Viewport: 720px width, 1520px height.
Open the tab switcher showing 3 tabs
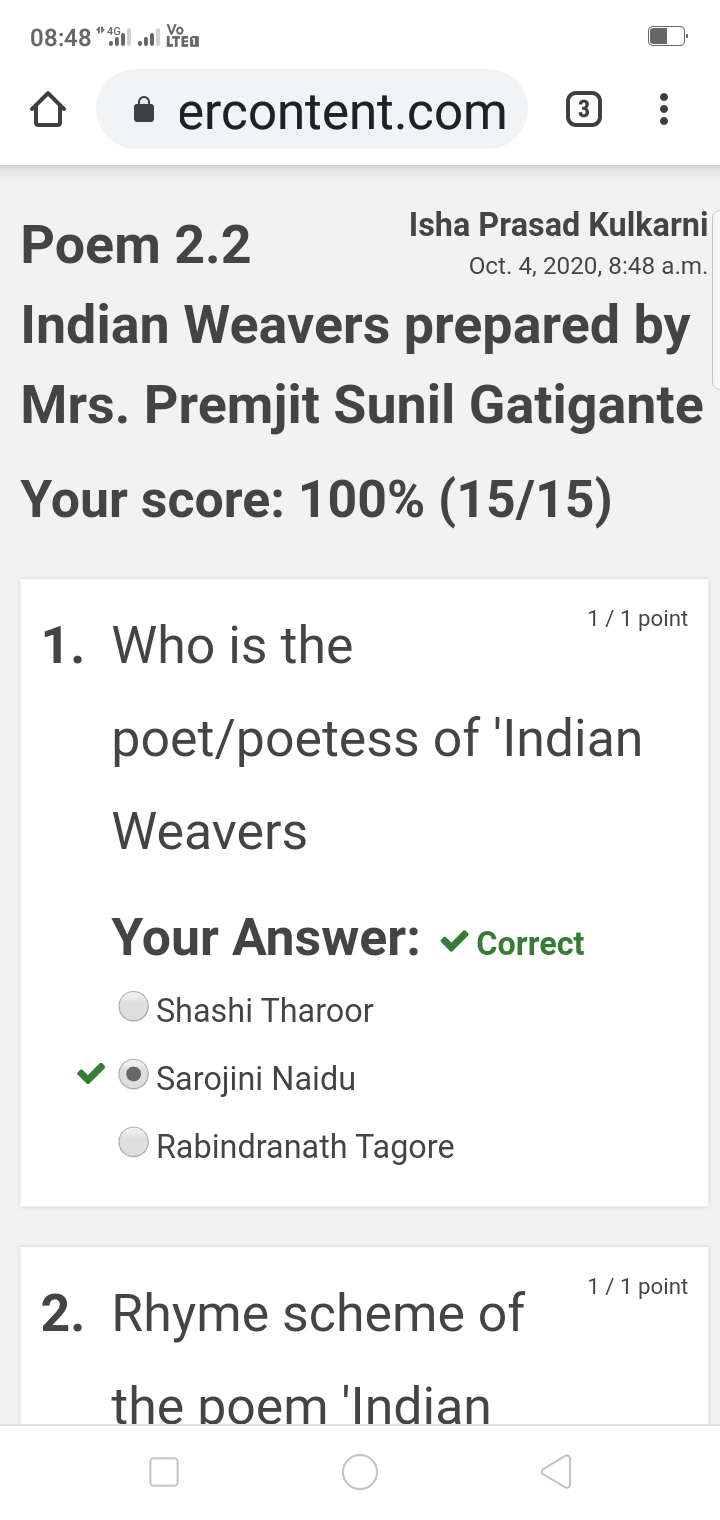click(584, 109)
